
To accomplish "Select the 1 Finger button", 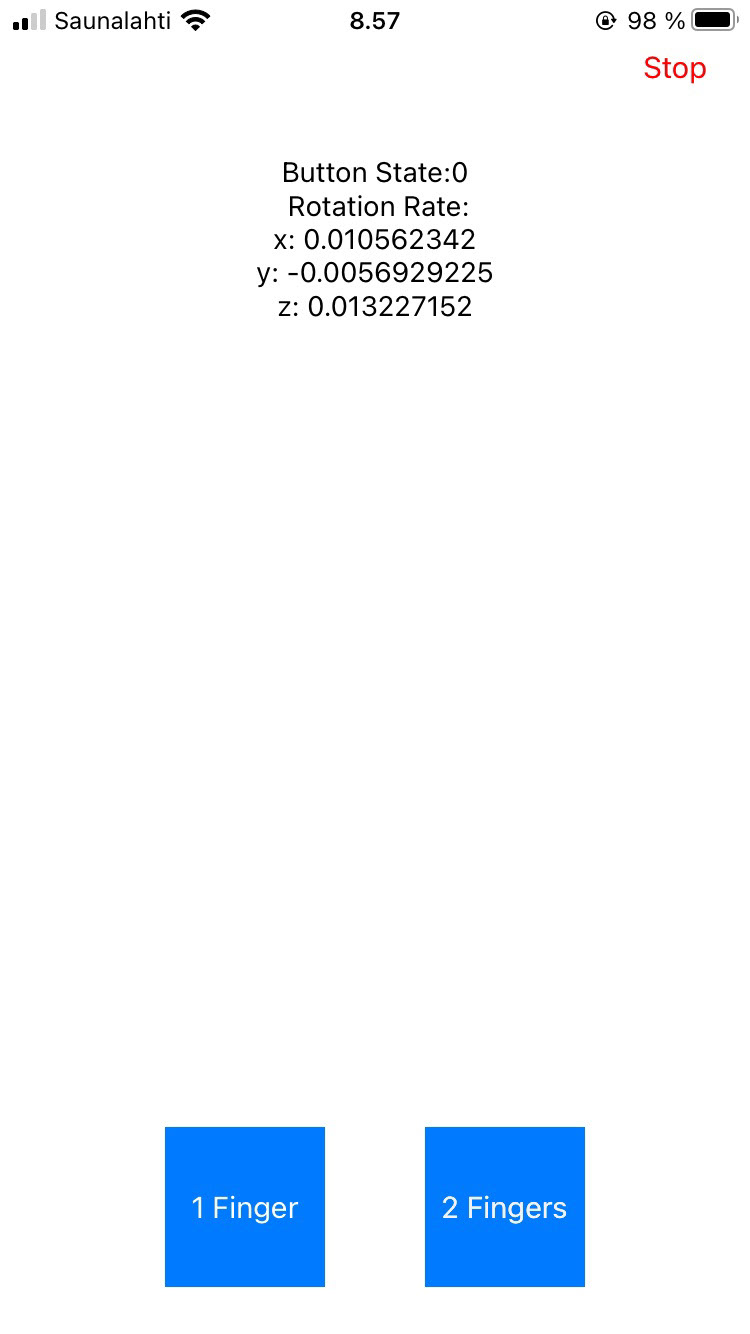I will (245, 1207).
